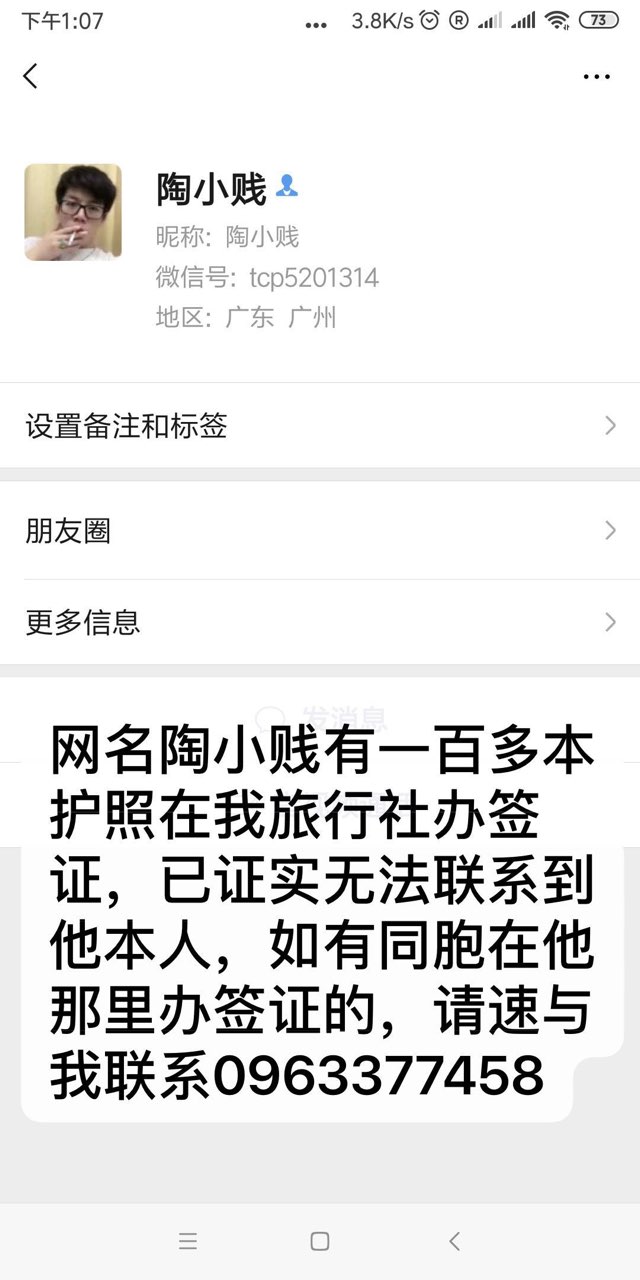
Task: Open the three-dot overflow menu
Action: pos(596,77)
